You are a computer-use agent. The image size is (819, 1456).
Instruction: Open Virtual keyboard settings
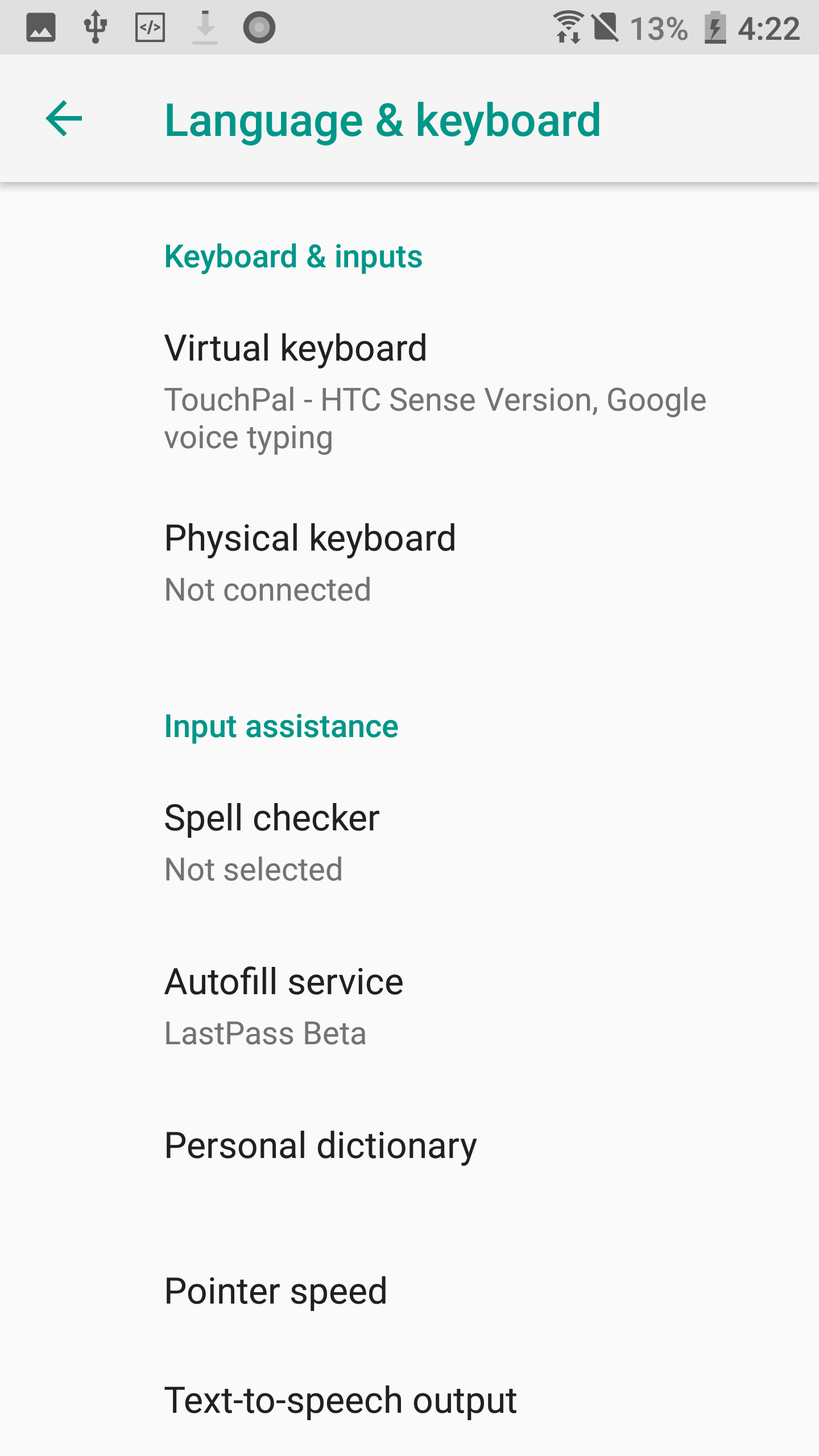coord(409,392)
